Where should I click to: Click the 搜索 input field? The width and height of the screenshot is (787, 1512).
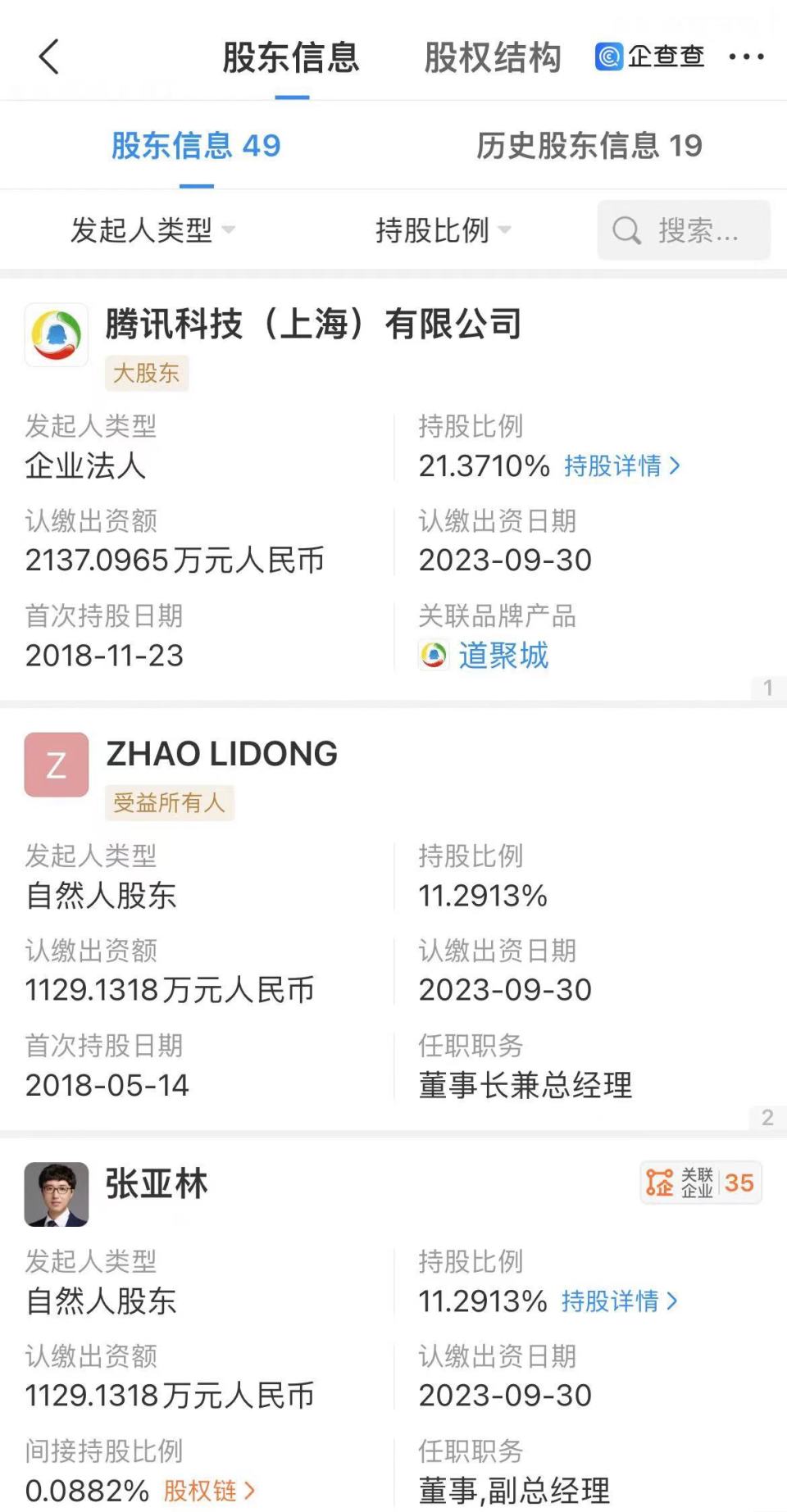point(701,230)
